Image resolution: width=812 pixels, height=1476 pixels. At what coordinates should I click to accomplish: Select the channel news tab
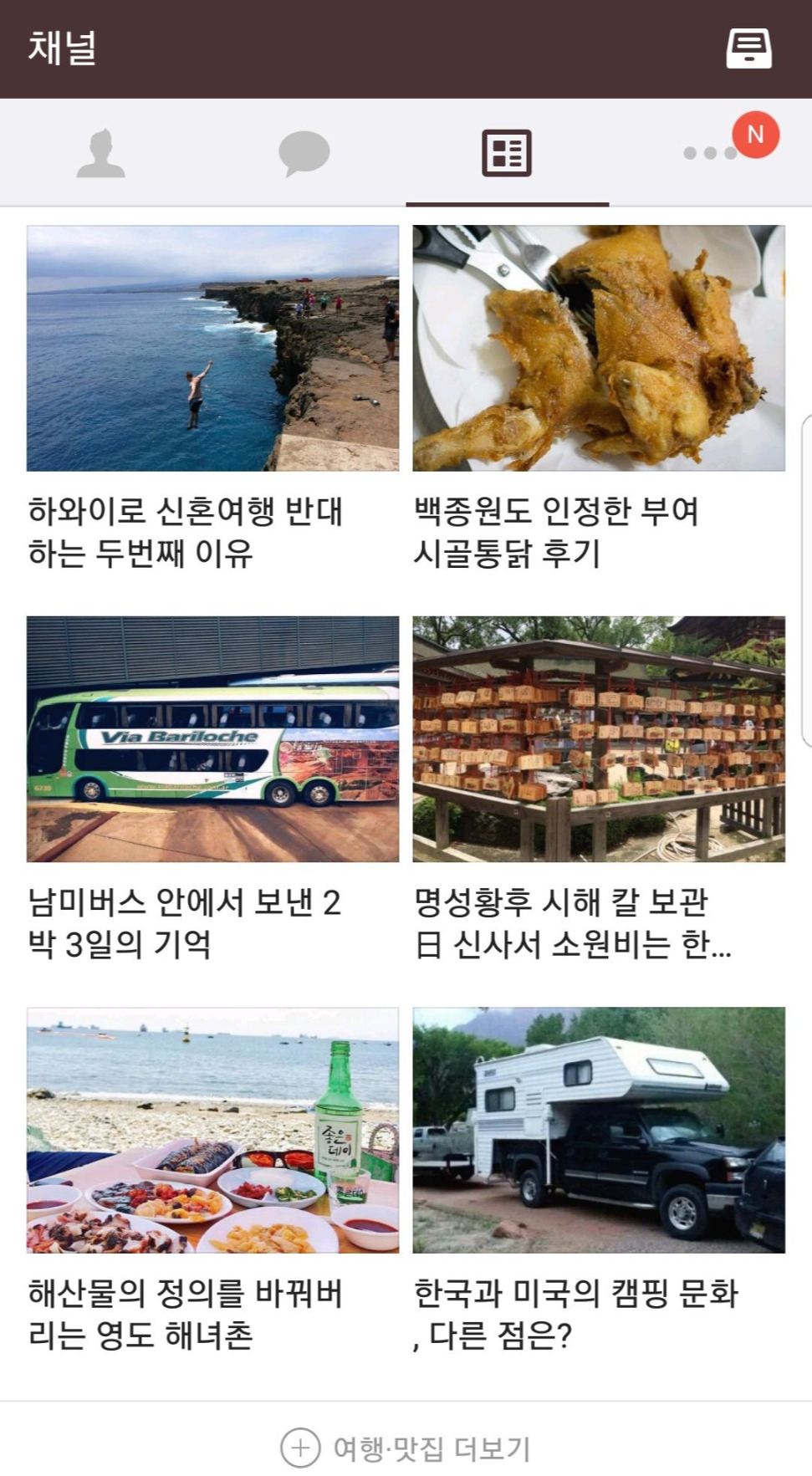pyautogui.click(x=507, y=153)
